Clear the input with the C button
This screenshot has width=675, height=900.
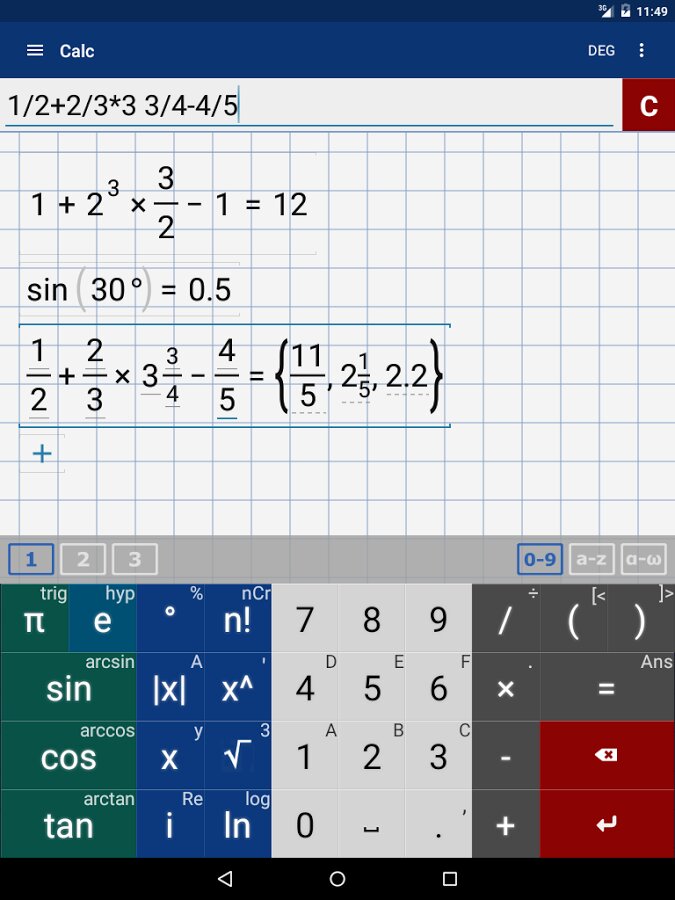[x=648, y=105]
